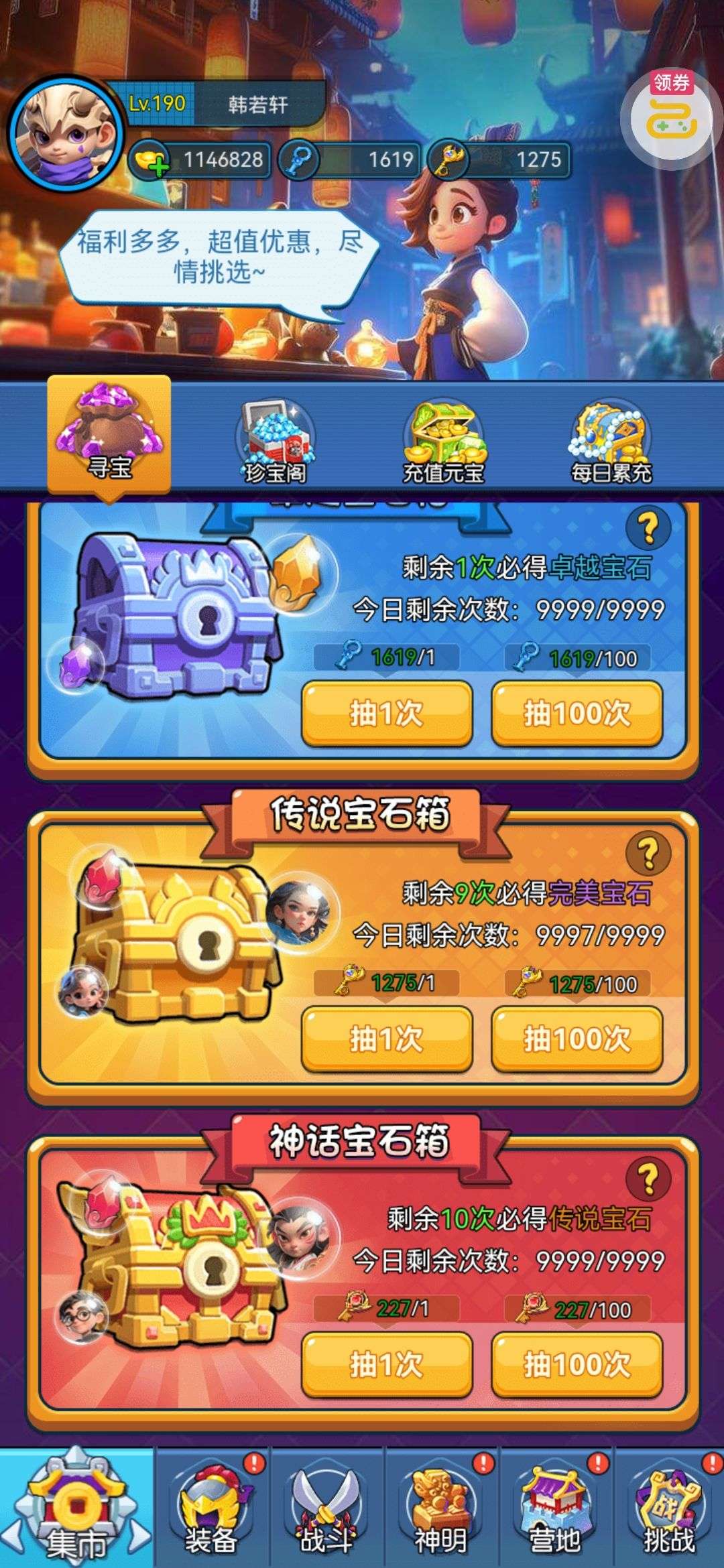724x1568 pixels.
Task: Show help for the purple gem chest
Action: click(648, 528)
